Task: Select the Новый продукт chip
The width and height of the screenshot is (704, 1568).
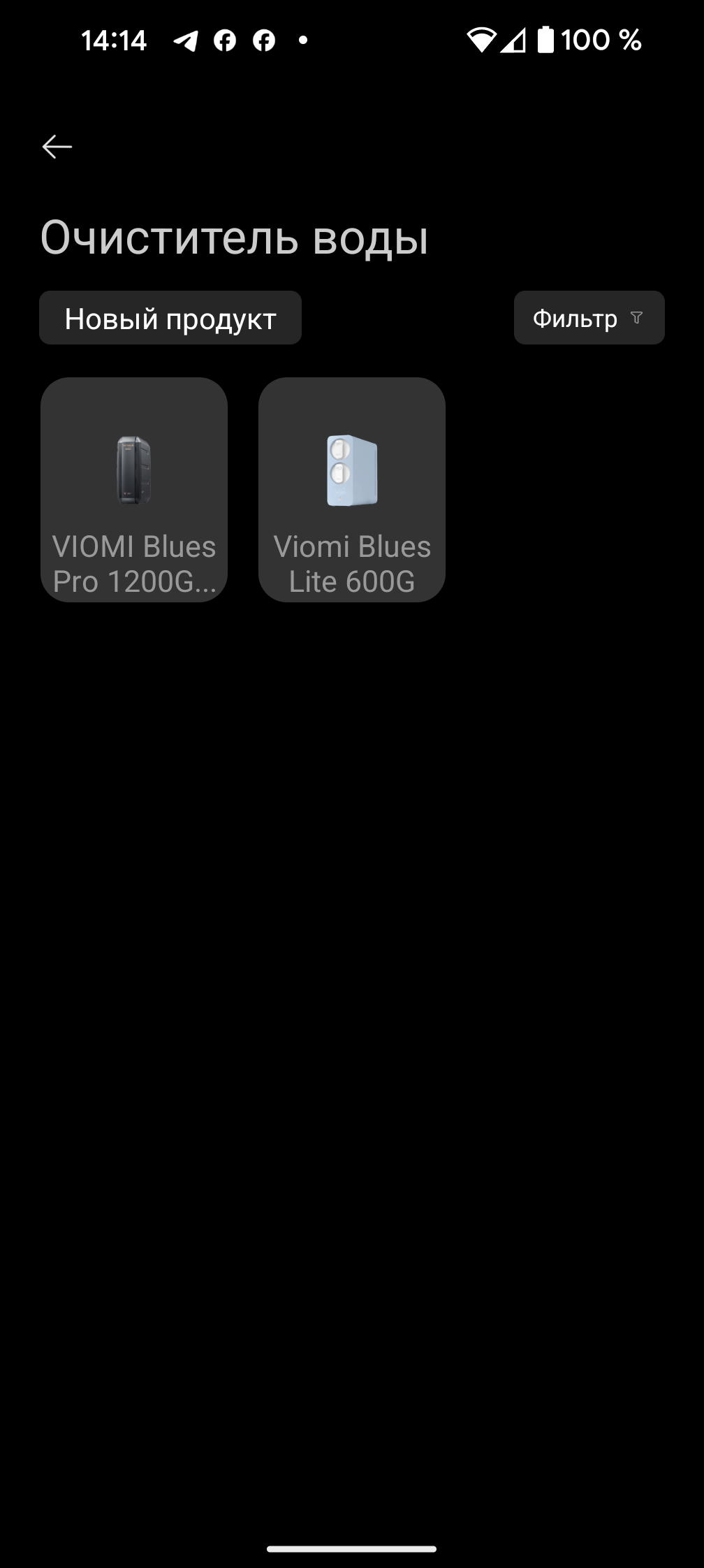Action: [x=170, y=319]
